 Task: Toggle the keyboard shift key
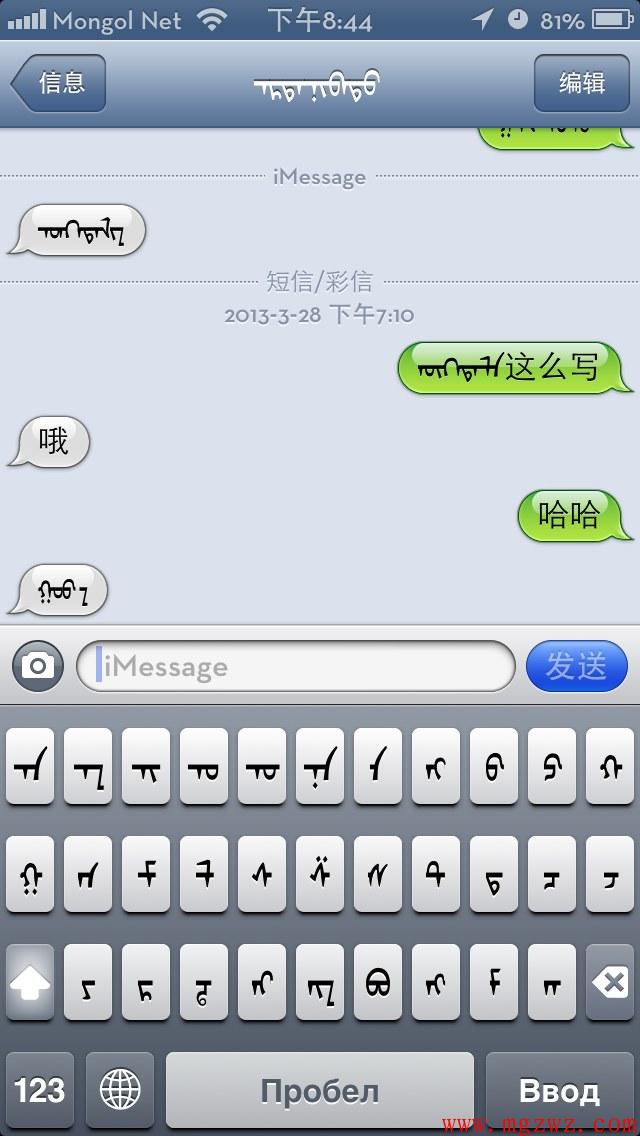(x=30, y=982)
